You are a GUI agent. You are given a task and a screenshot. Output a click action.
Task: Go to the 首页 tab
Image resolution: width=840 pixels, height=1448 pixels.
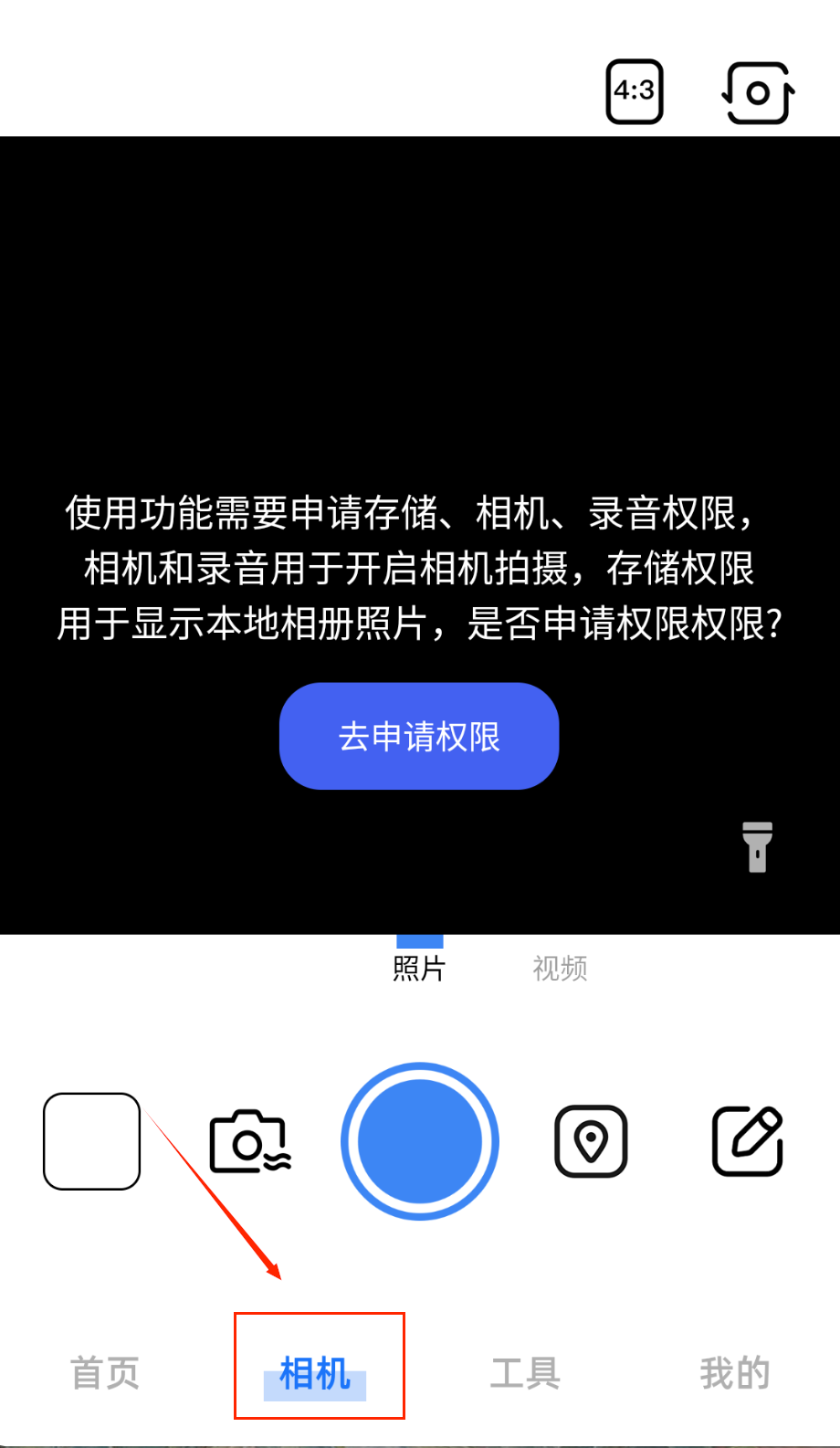(x=105, y=1373)
